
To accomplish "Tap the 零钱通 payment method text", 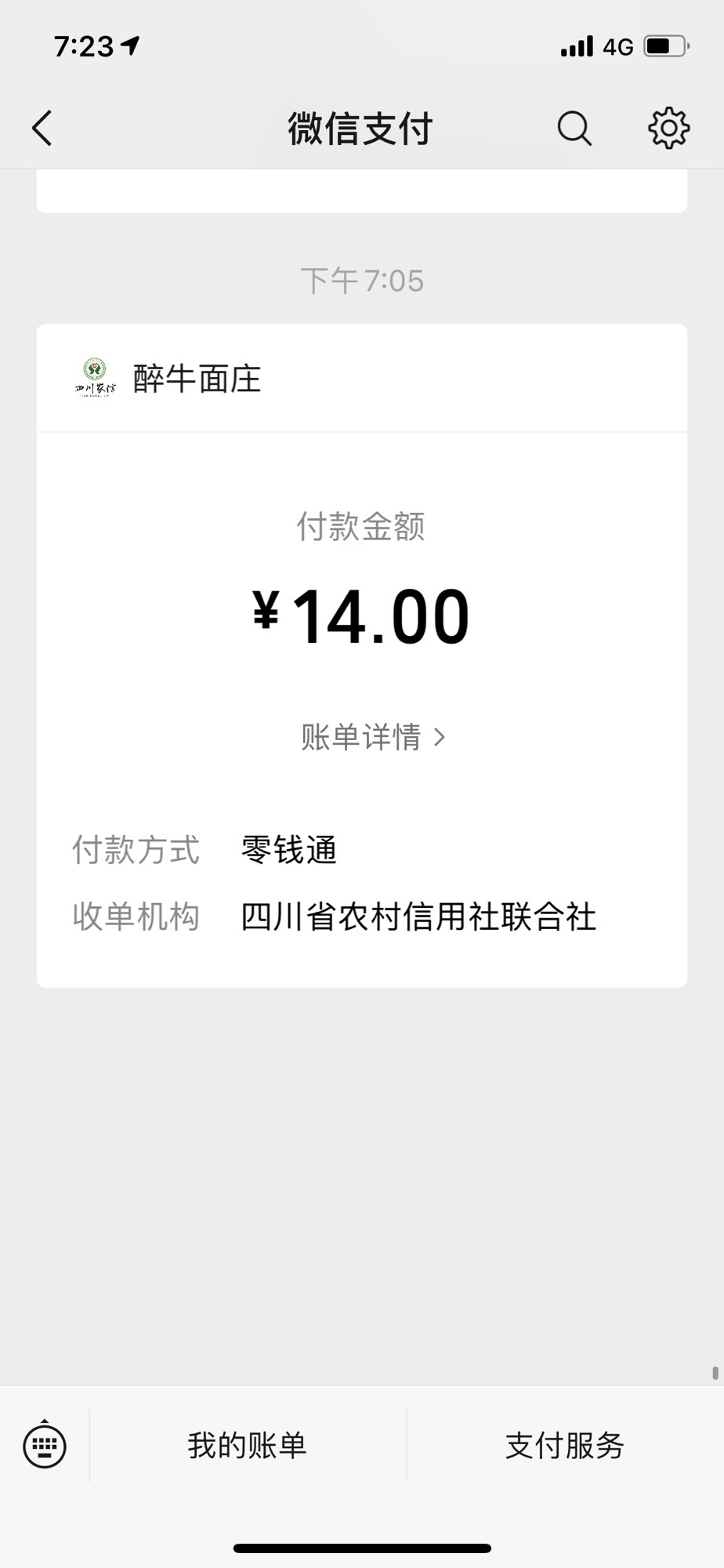I will tap(288, 850).
